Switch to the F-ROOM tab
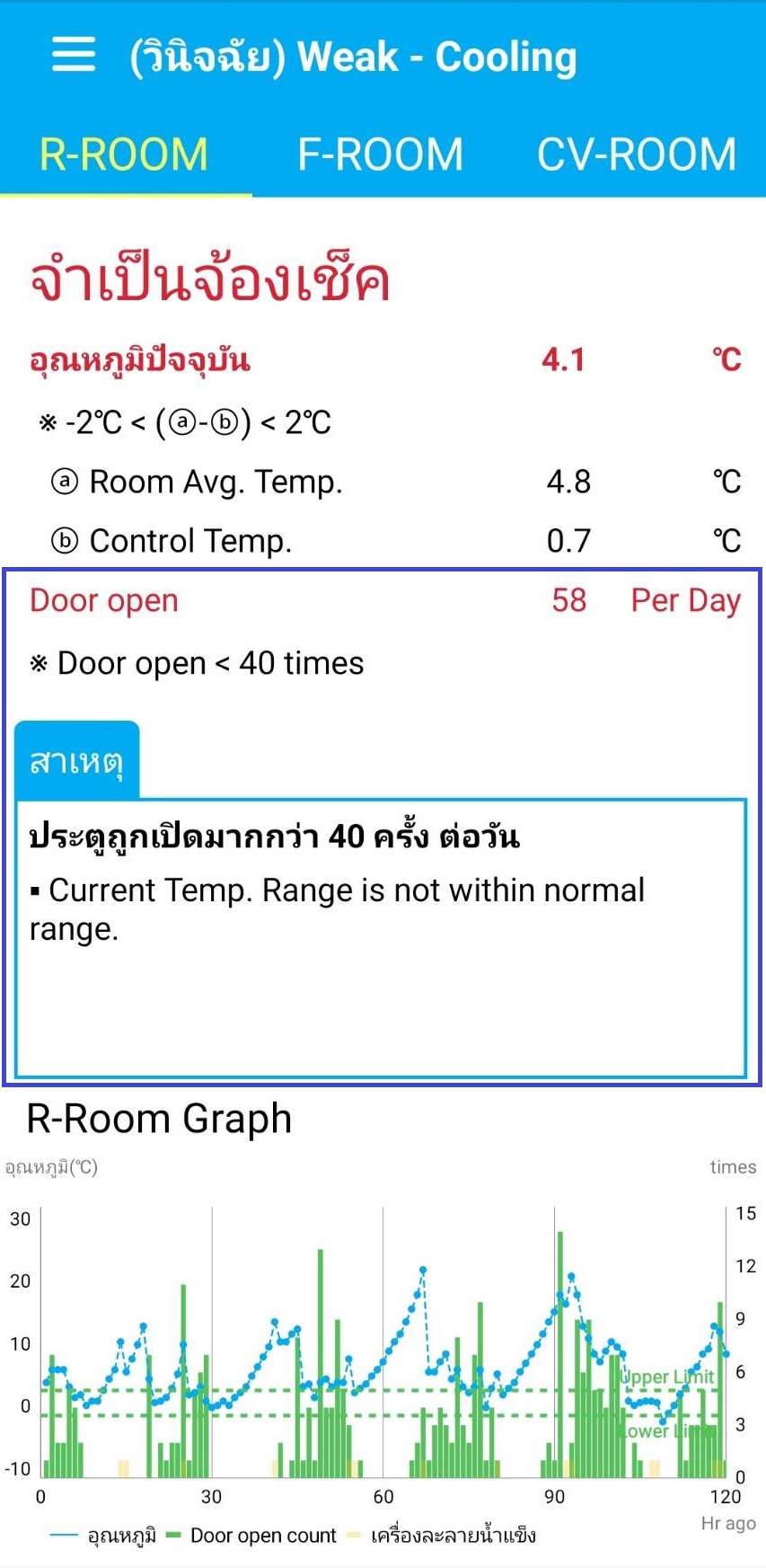766x1568 pixels. 381,154
